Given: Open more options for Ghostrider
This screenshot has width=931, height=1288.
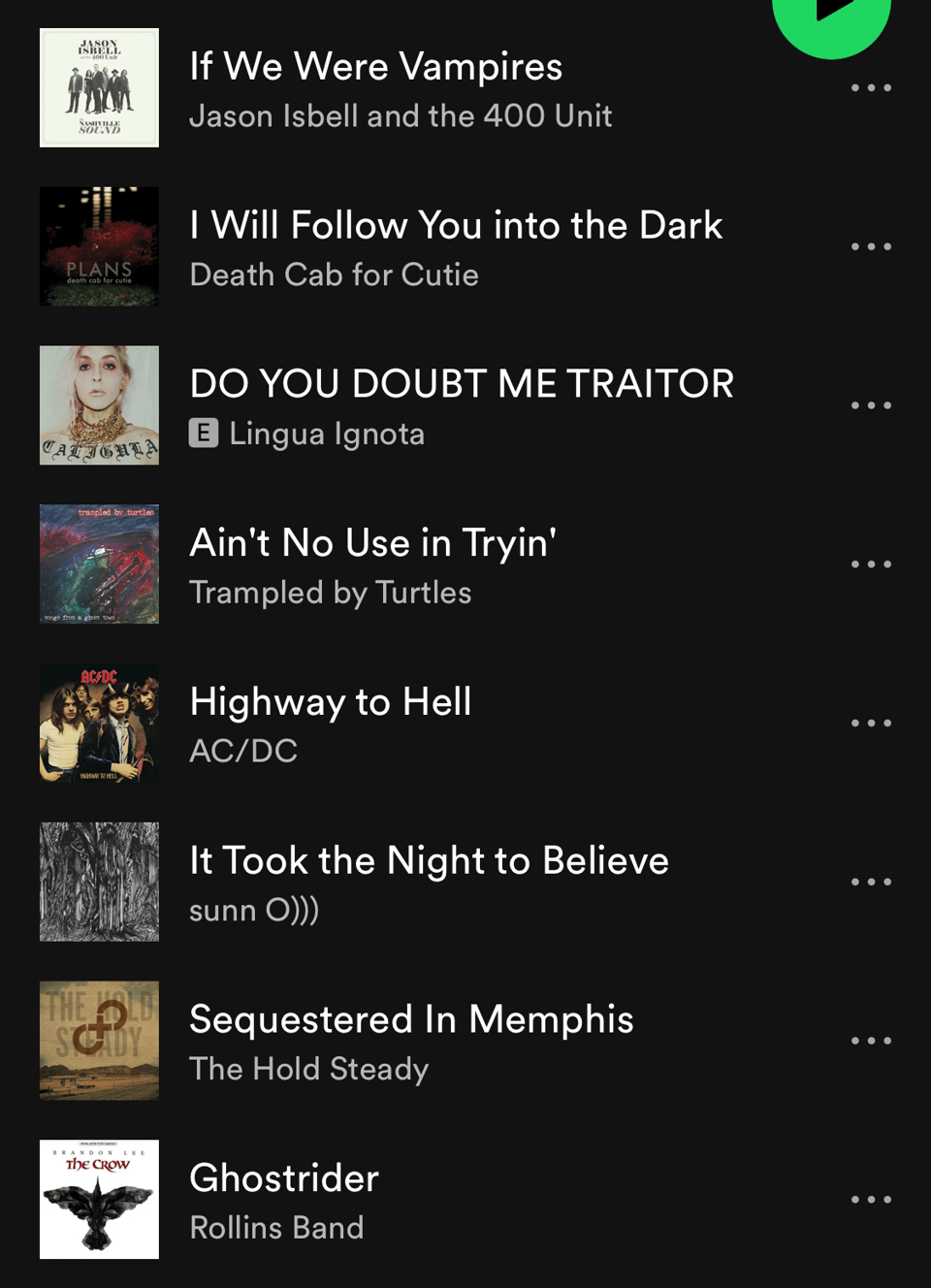Looking at the screenshot, I should pyautogui.click(x=870, y=1199).
